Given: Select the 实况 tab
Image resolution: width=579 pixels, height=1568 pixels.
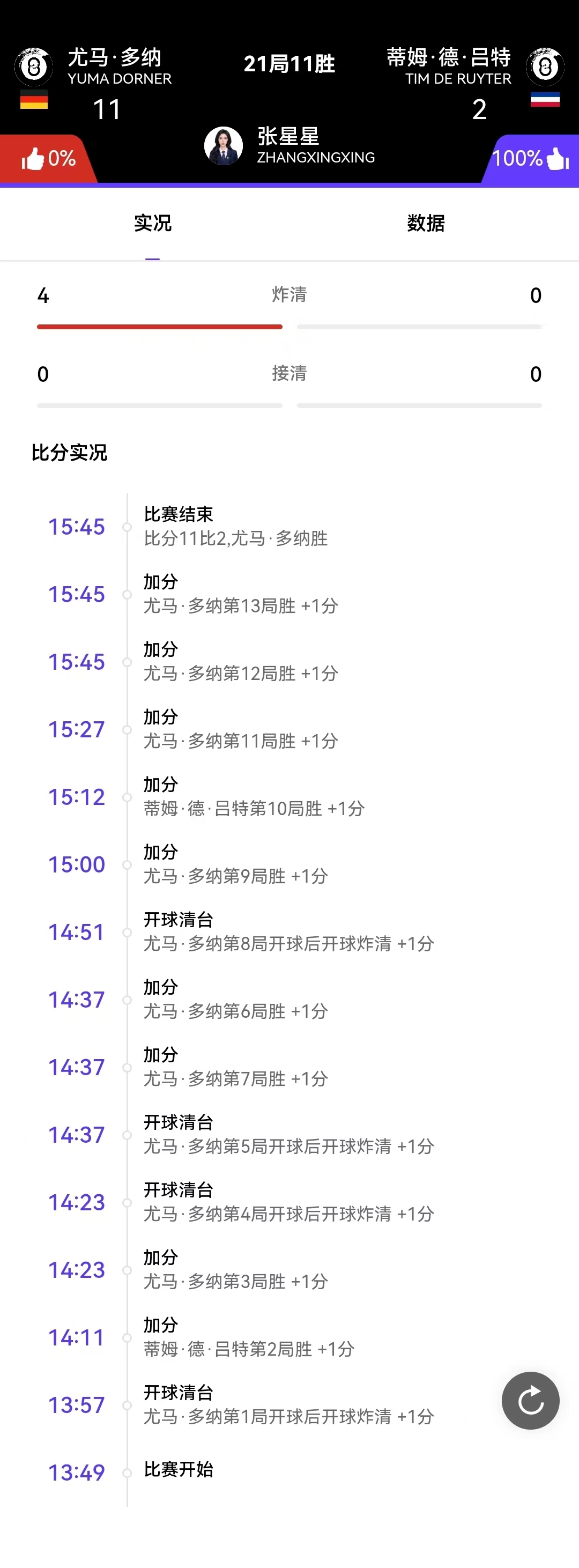Looking at the screenshot, I should coord(152,224).
